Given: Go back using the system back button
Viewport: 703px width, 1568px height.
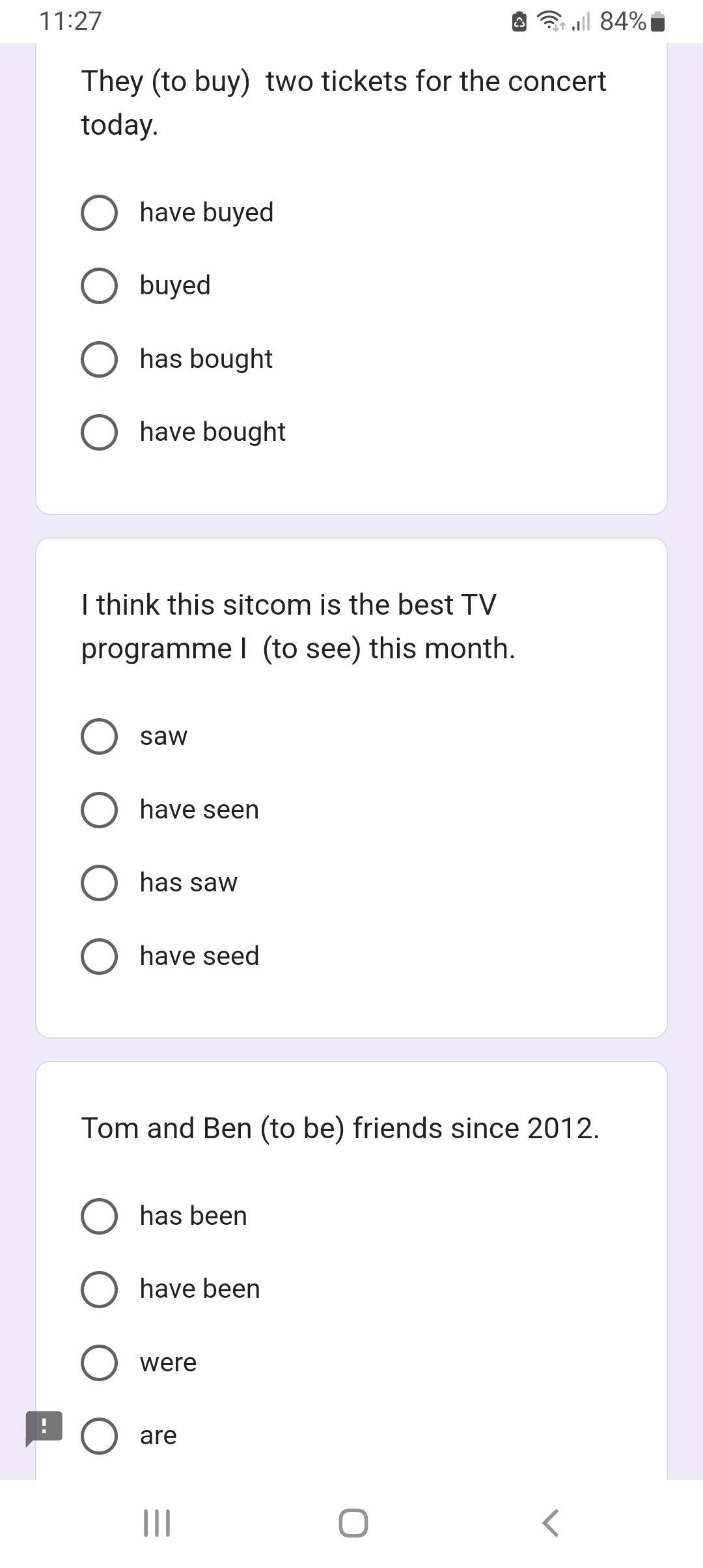Looking at the screenshot, I should (x=551, y=1523).
